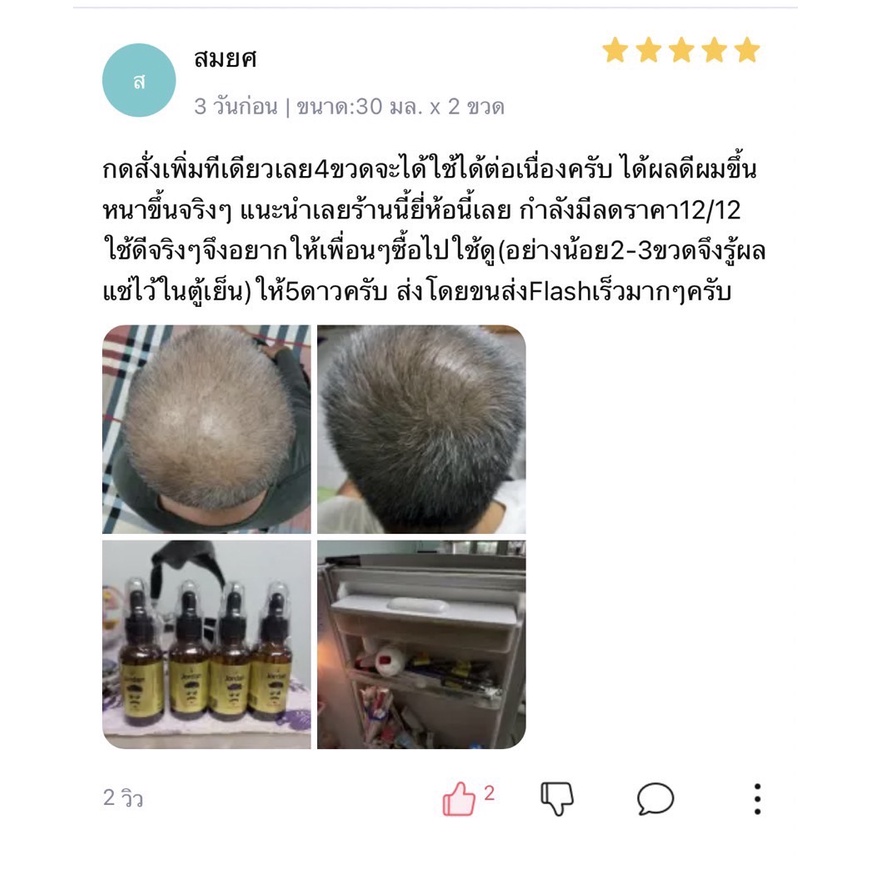Open the photo of four serum bottles

click(x=206, y=644)
